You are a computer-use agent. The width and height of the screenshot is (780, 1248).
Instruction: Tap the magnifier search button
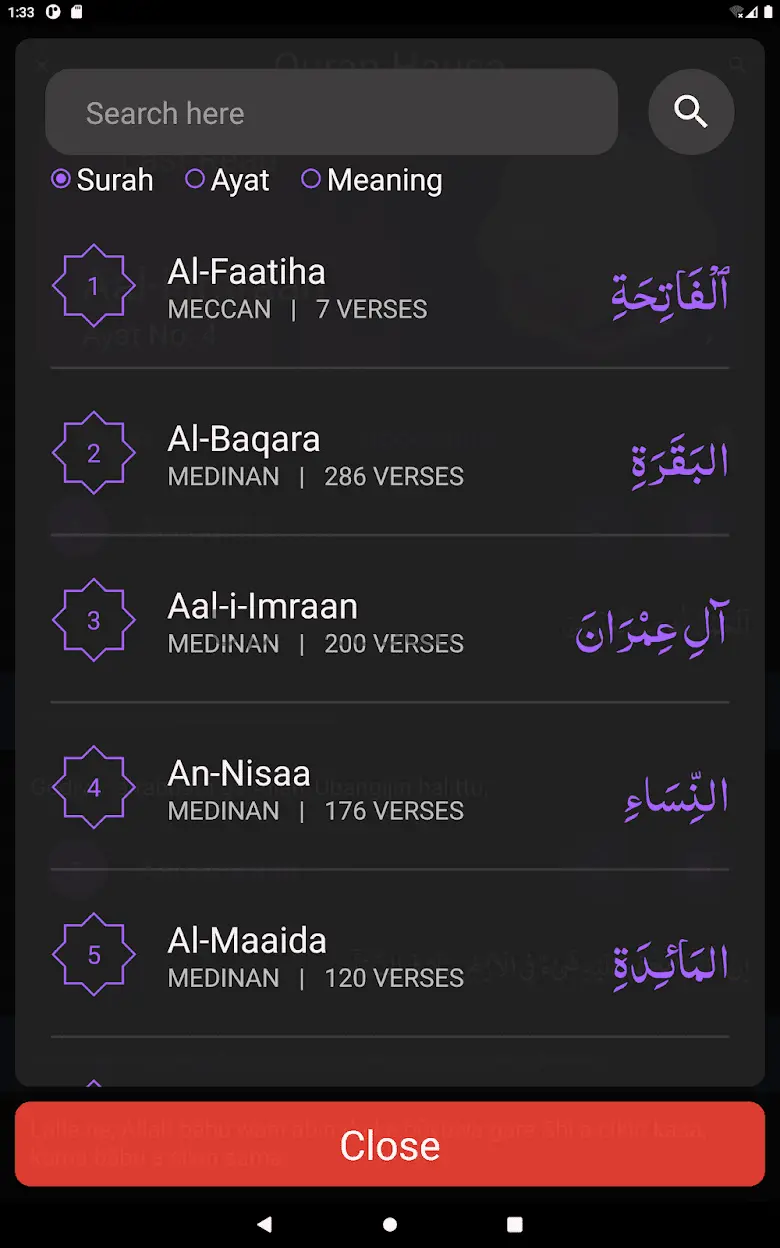point(691,112)
